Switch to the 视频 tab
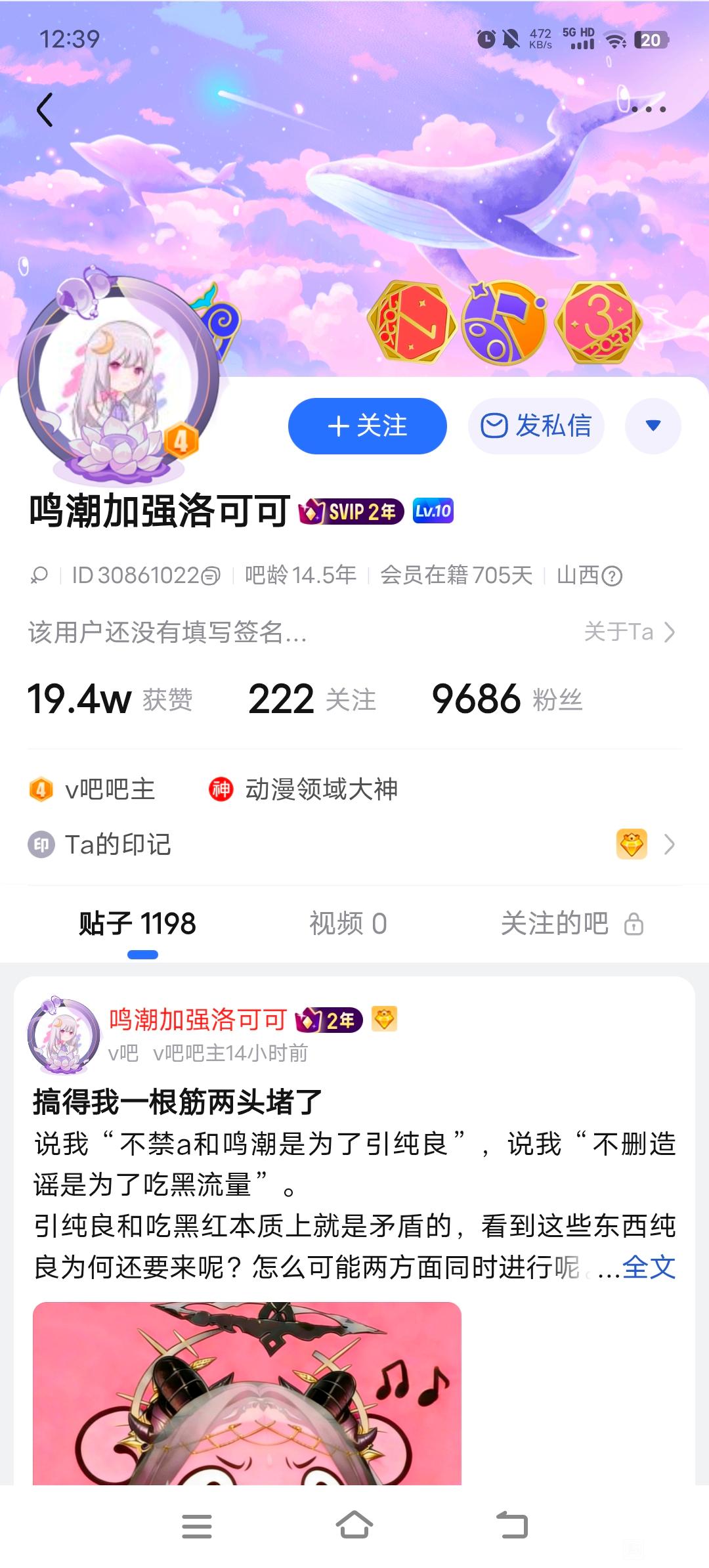 tap(348, 923)
